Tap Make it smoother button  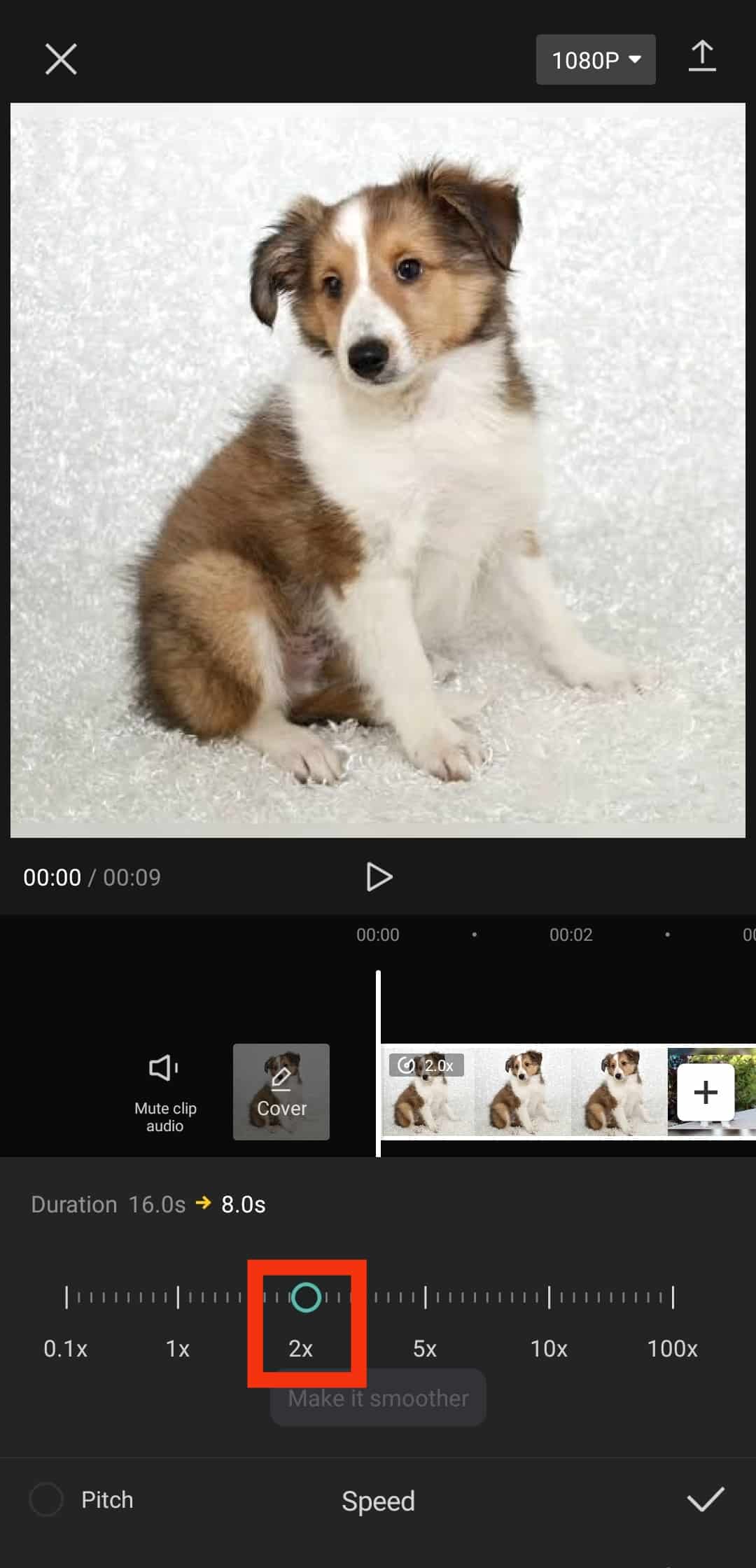[378, 1398]
